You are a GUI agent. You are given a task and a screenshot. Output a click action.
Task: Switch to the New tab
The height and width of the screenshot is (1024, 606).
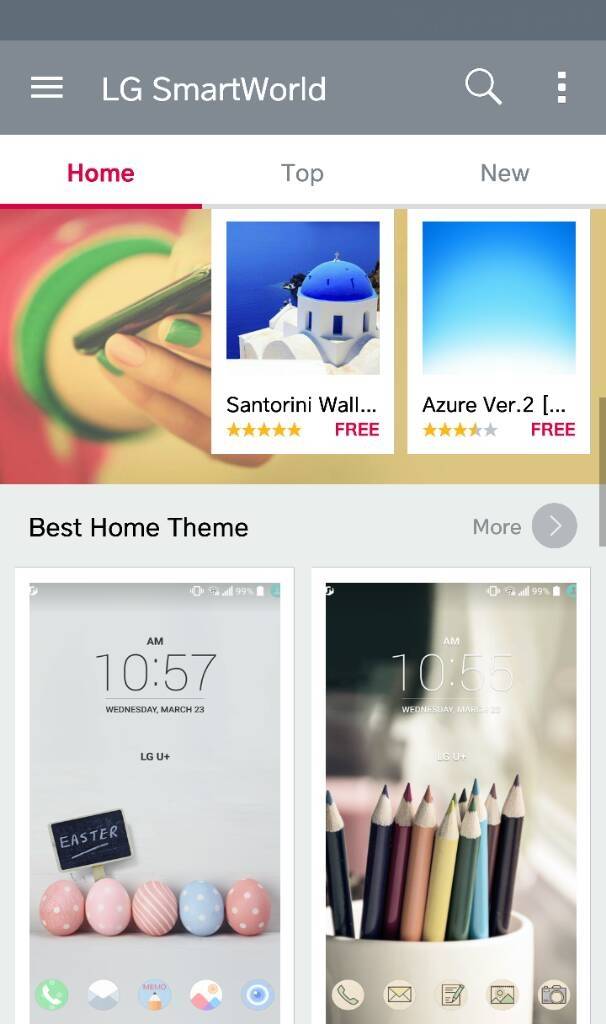pos(505,172)
